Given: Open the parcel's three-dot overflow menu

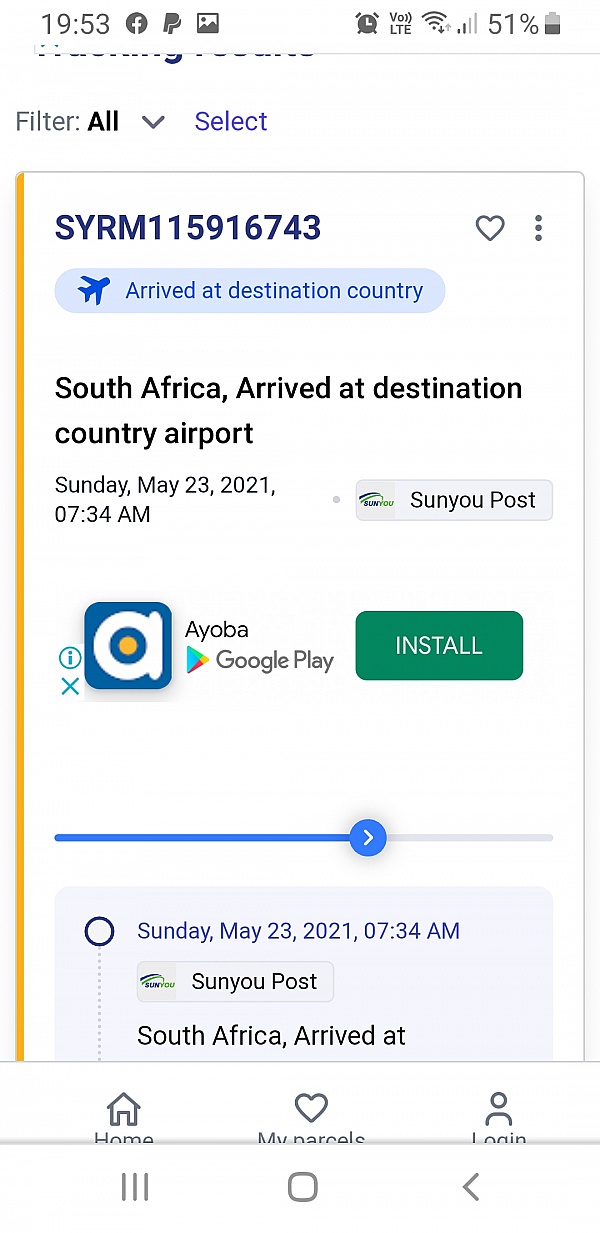Looking at the screenshot, I should (538, 229).
